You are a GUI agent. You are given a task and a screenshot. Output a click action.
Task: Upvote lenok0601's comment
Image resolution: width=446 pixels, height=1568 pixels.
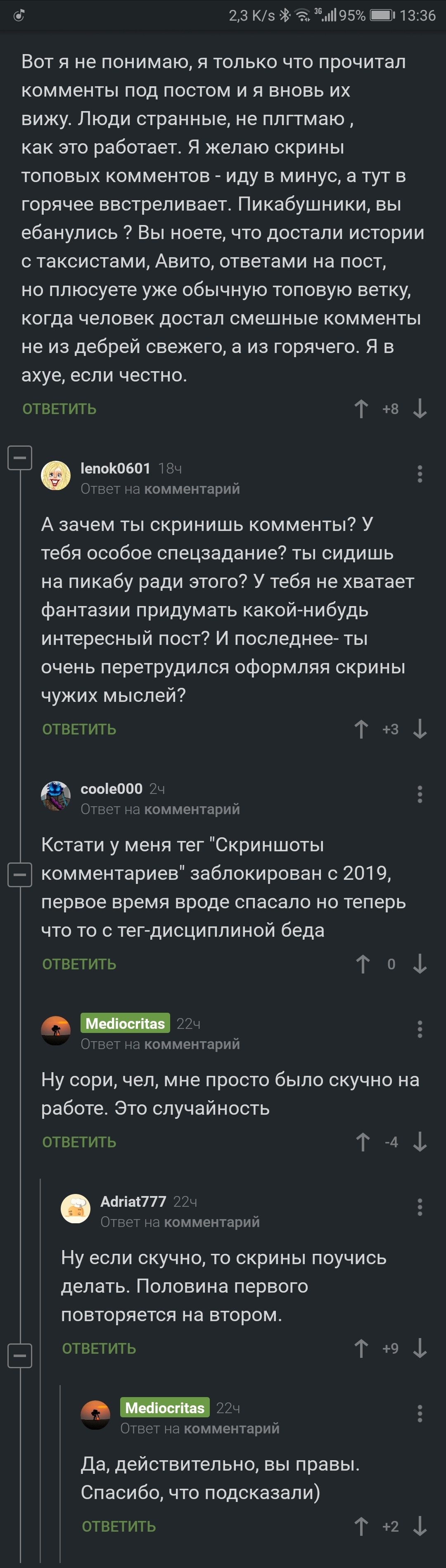(x=361, y=729)
